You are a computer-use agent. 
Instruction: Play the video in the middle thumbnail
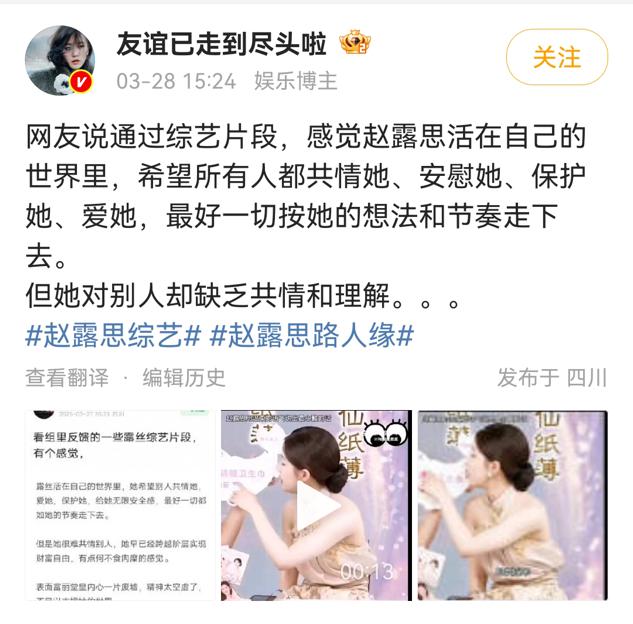(x=316, y=505)
